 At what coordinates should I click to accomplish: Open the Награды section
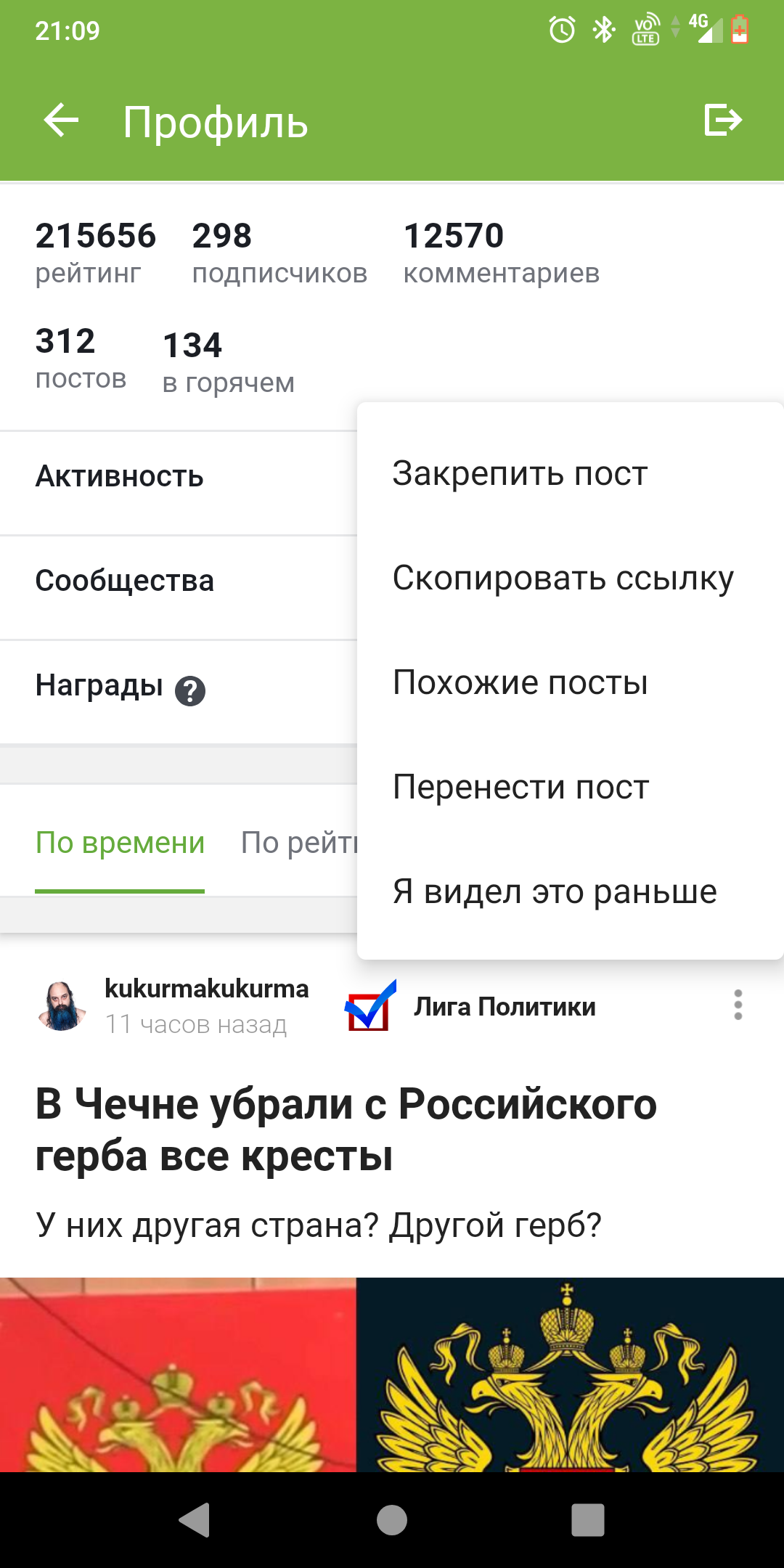coord(99,686)
